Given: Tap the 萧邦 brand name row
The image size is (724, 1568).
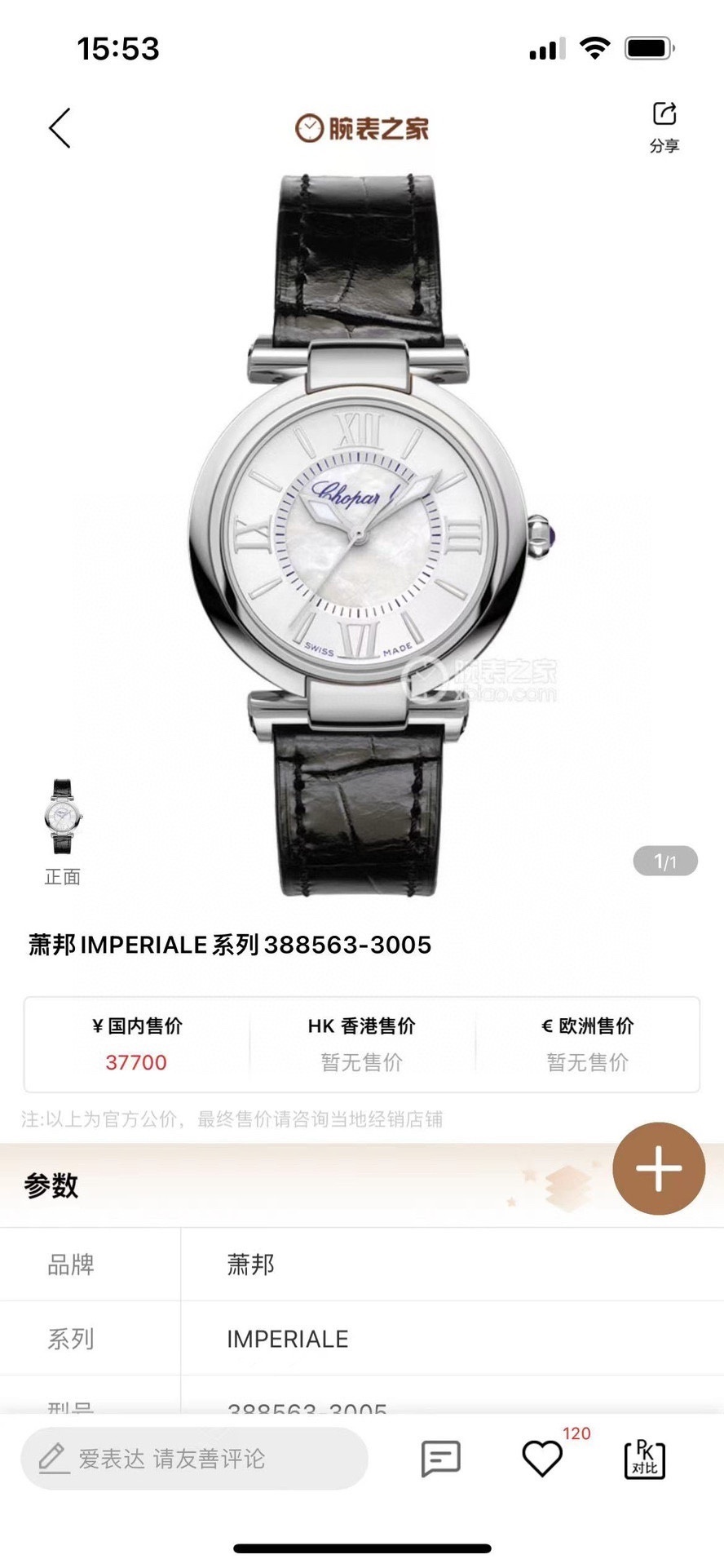Looking at the screenshot, I should (x=249, y=1264).
